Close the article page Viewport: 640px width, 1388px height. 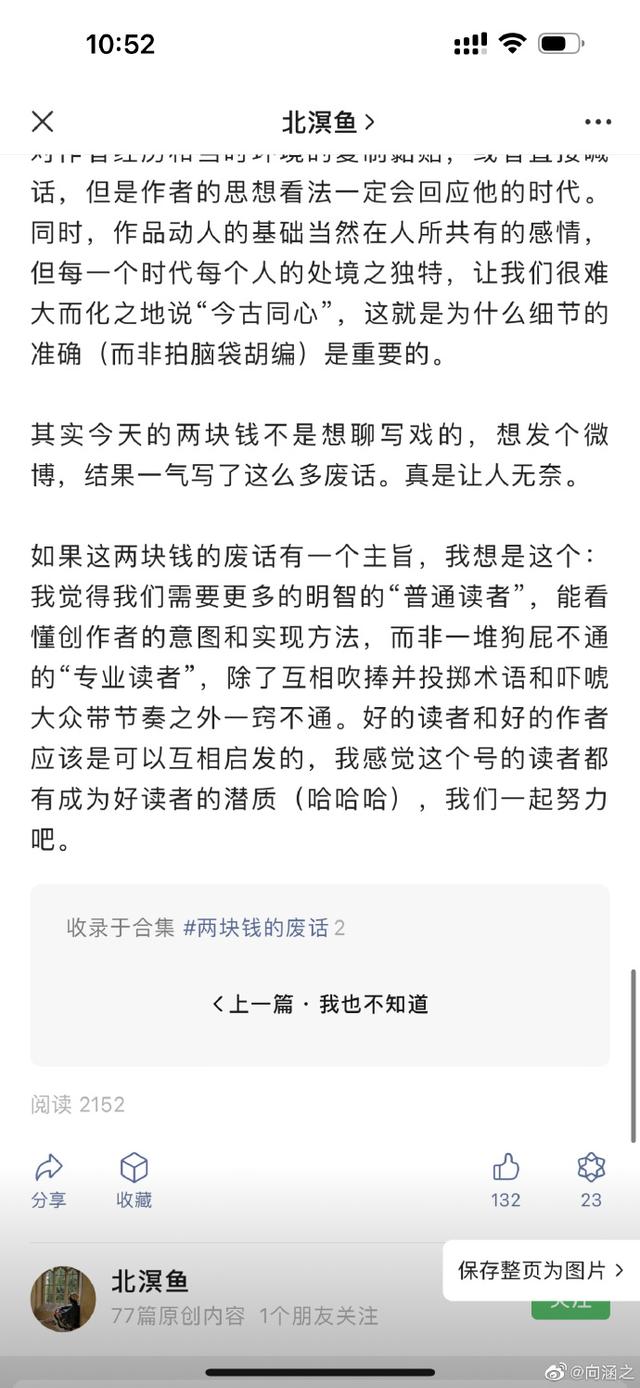click(x=42, y=122)
